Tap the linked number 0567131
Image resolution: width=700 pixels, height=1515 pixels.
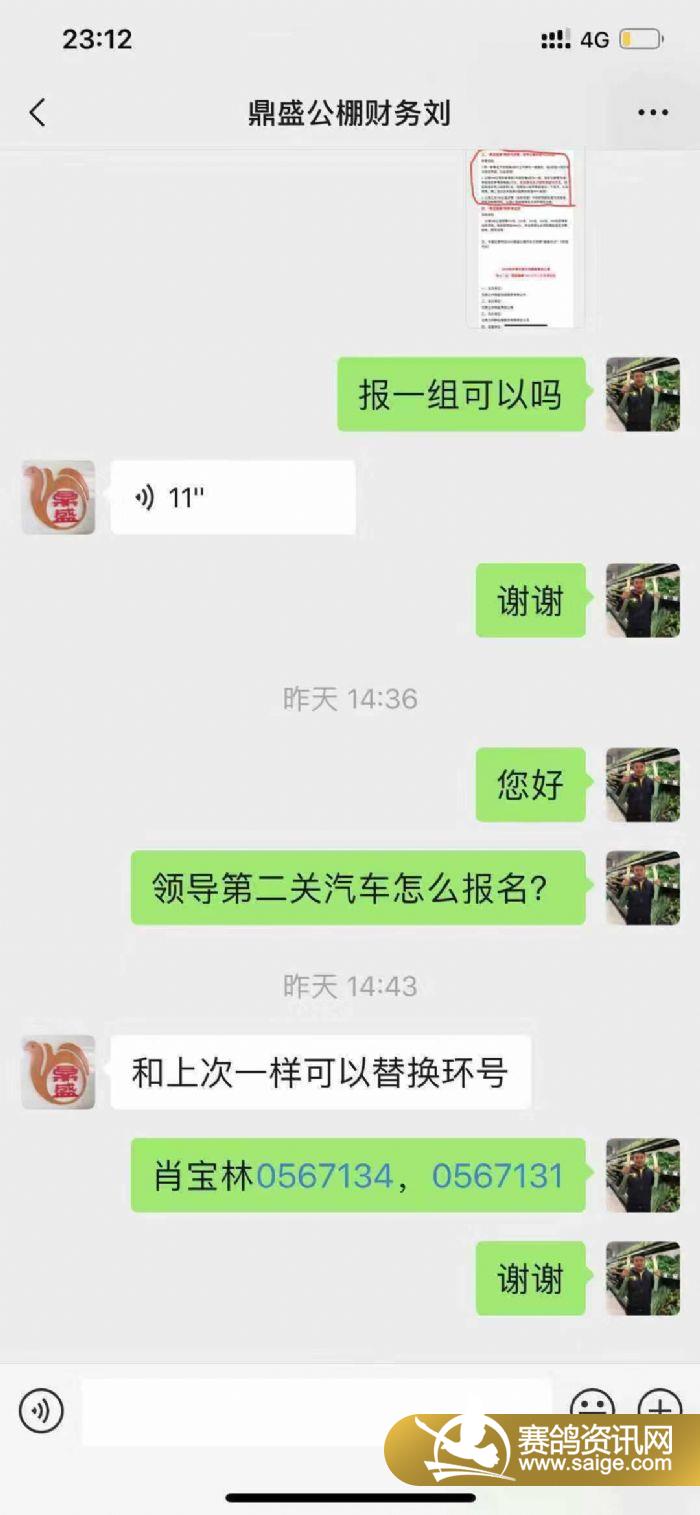[x=497, y=1175]
